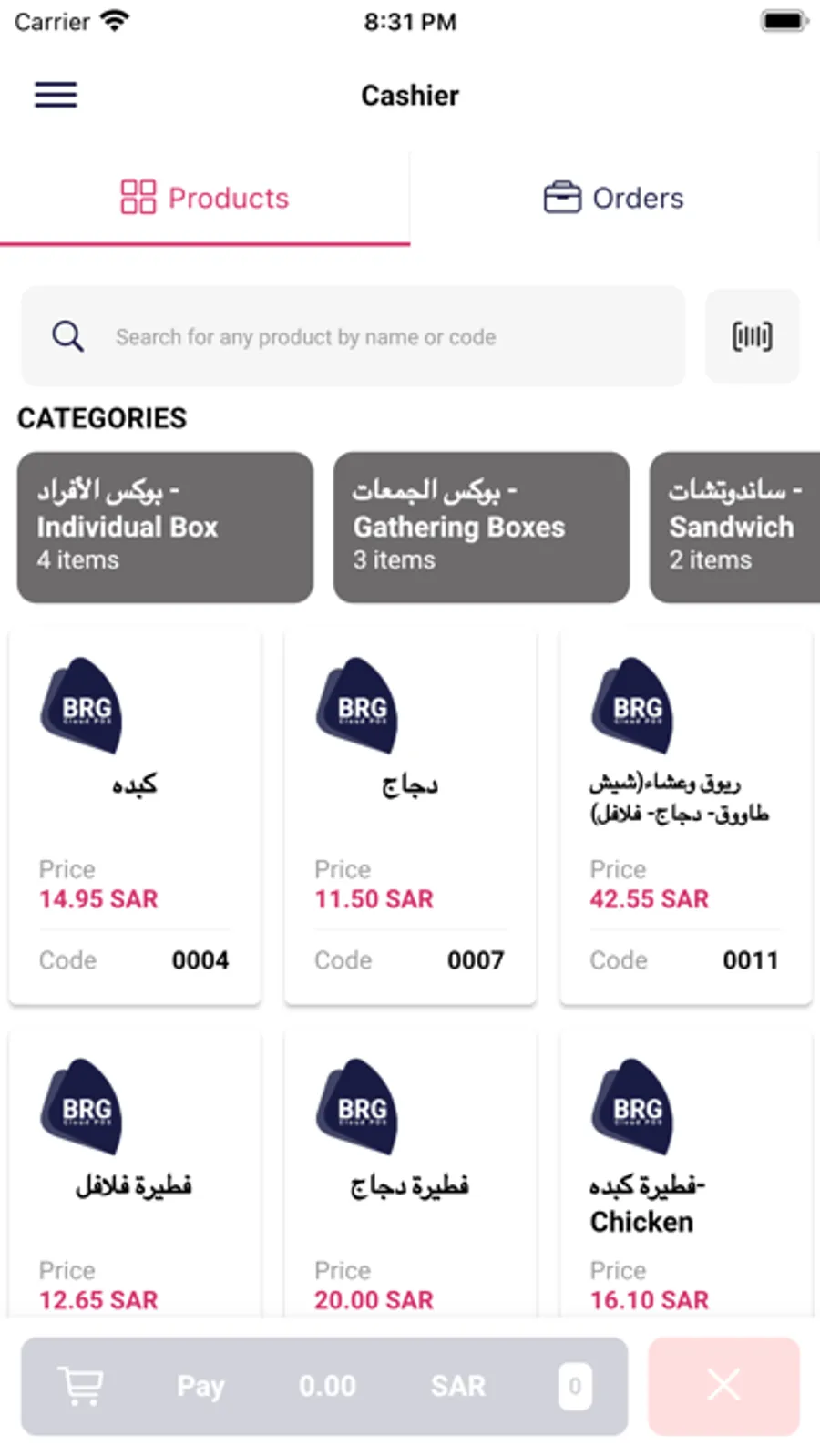The height and width of the screenshot is (1456, 820).
Task: Clear the cart with the X button
Action: (x=723, y=1386)
